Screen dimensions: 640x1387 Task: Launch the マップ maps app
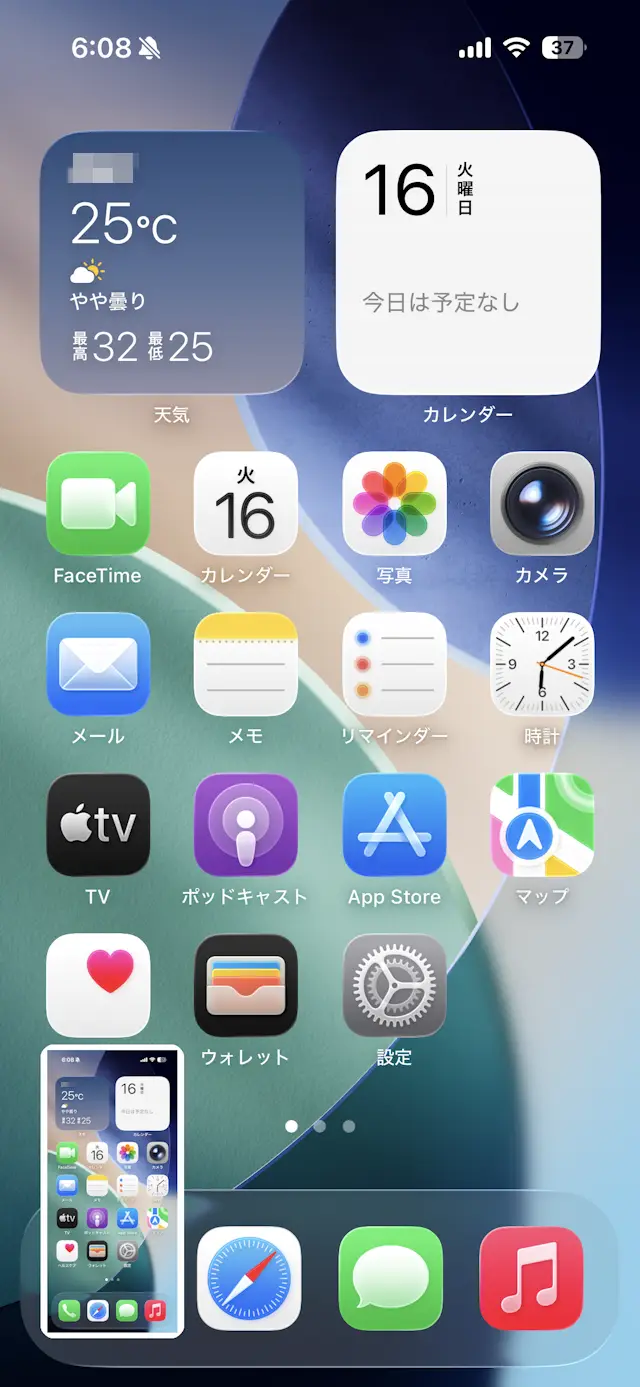542,825
